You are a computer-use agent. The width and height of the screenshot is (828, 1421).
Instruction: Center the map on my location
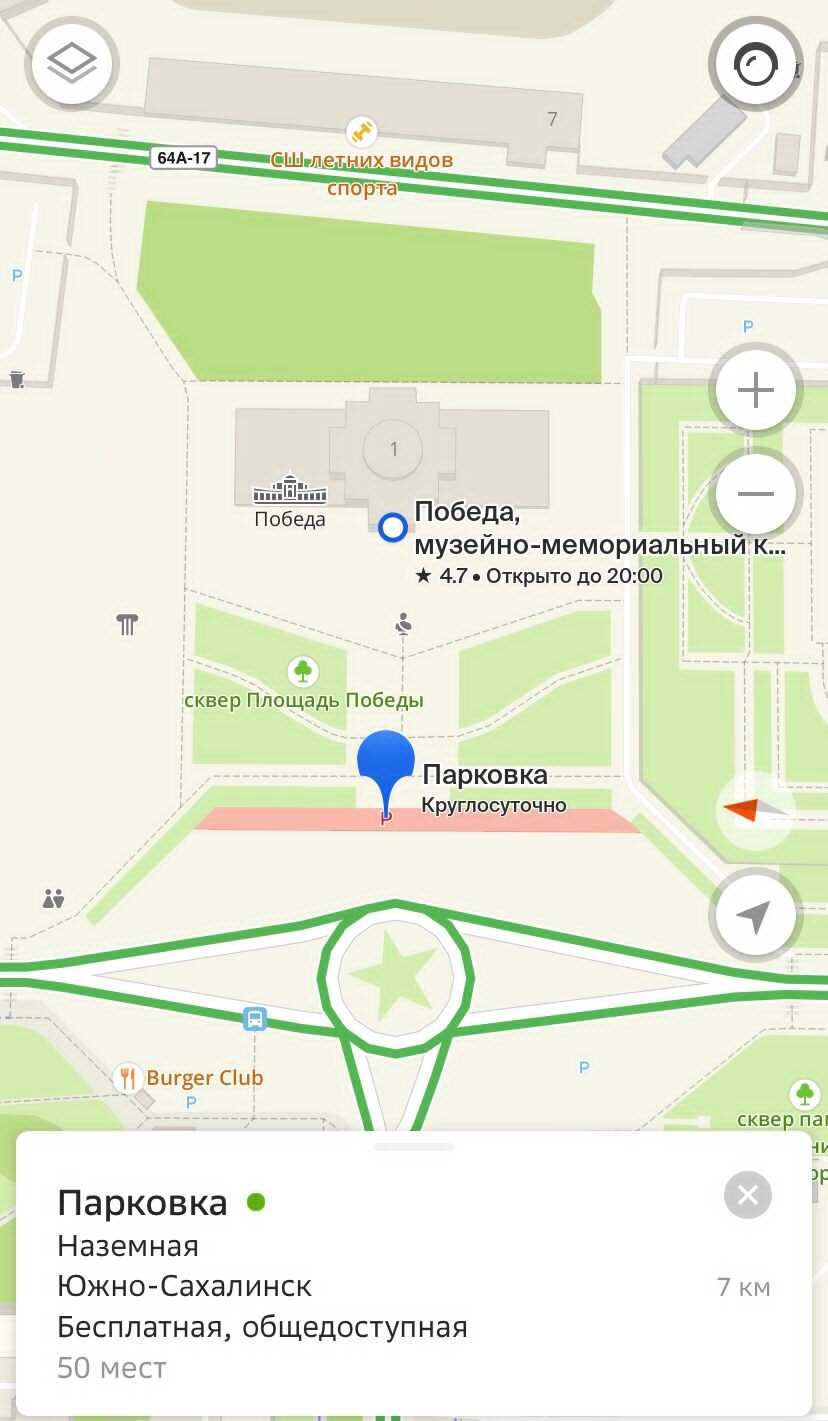755,916
